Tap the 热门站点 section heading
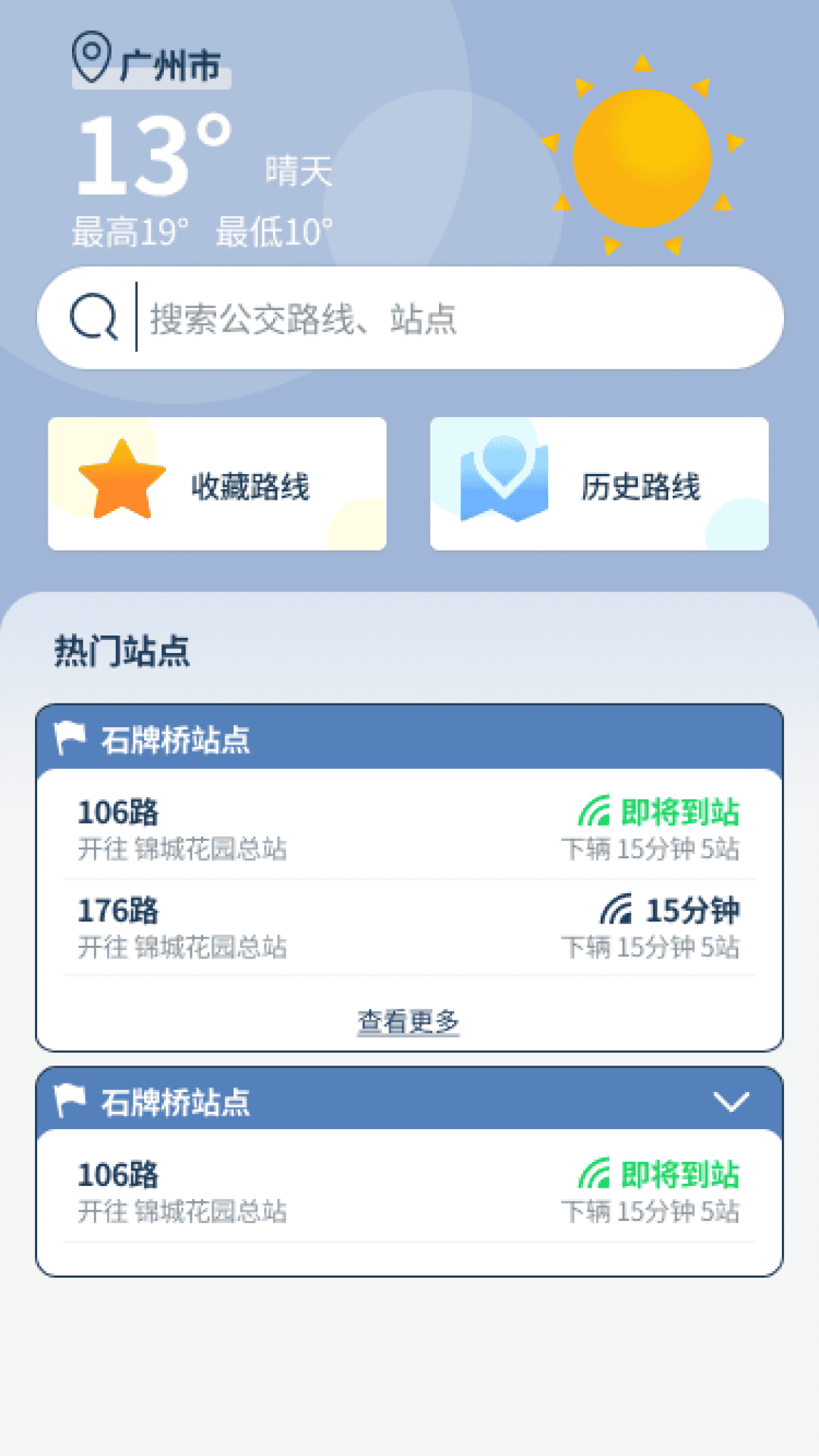This screenshot has width=819, height=1456. tap(121, 651)
